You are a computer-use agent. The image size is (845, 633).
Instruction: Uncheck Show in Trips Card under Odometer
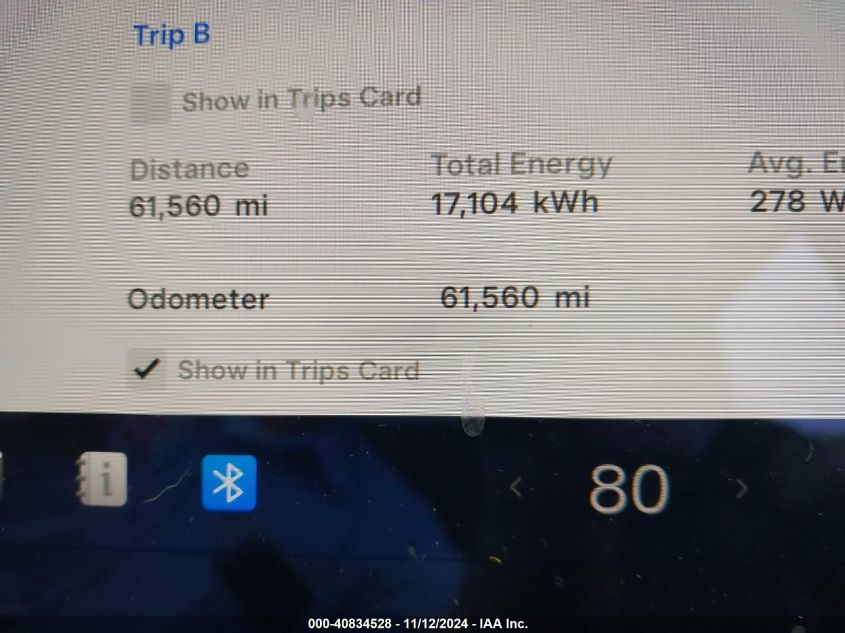point(147,369)
